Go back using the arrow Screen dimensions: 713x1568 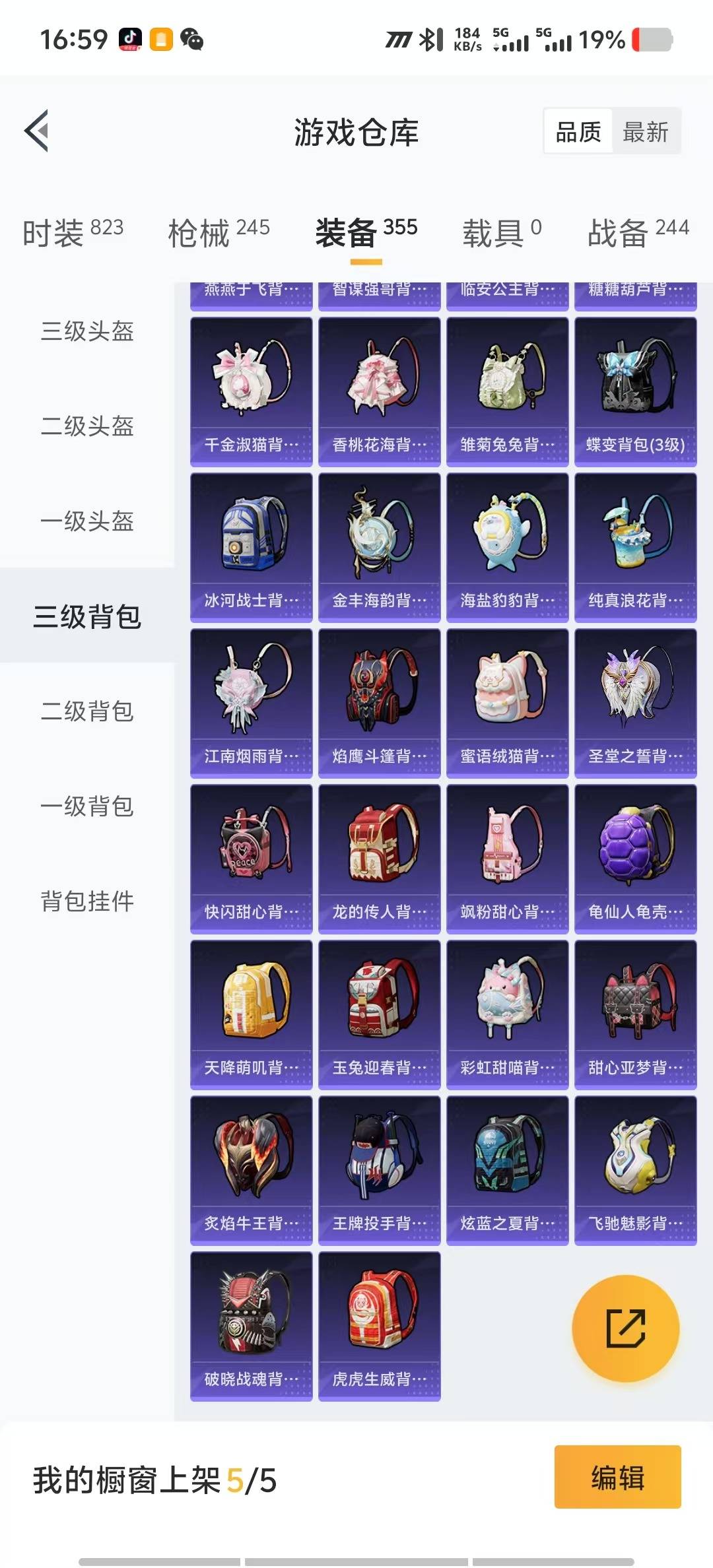(37, 131)
